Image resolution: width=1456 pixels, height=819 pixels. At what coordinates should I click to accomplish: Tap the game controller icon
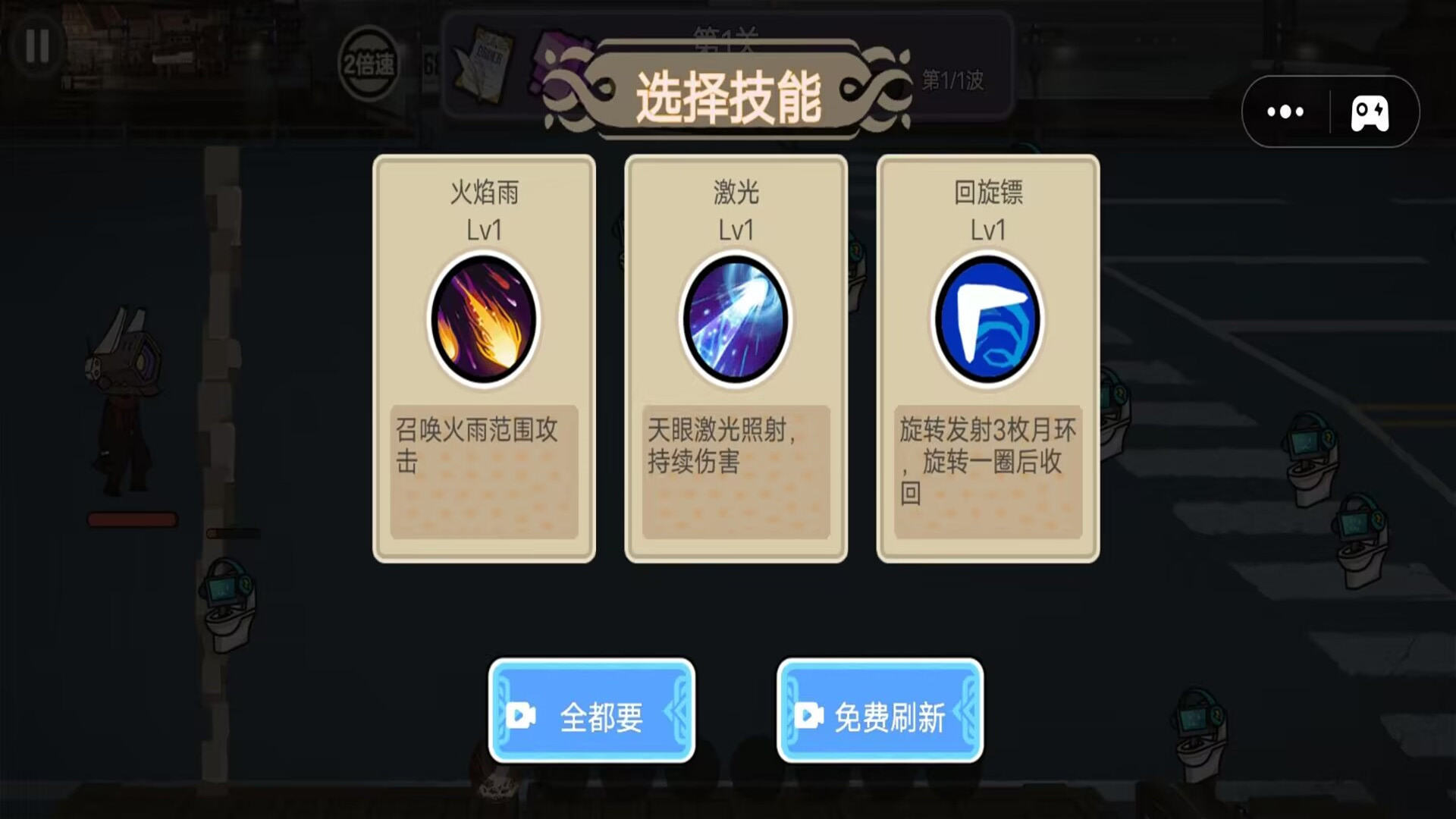pyautogui.click(x=1370, y=112)
